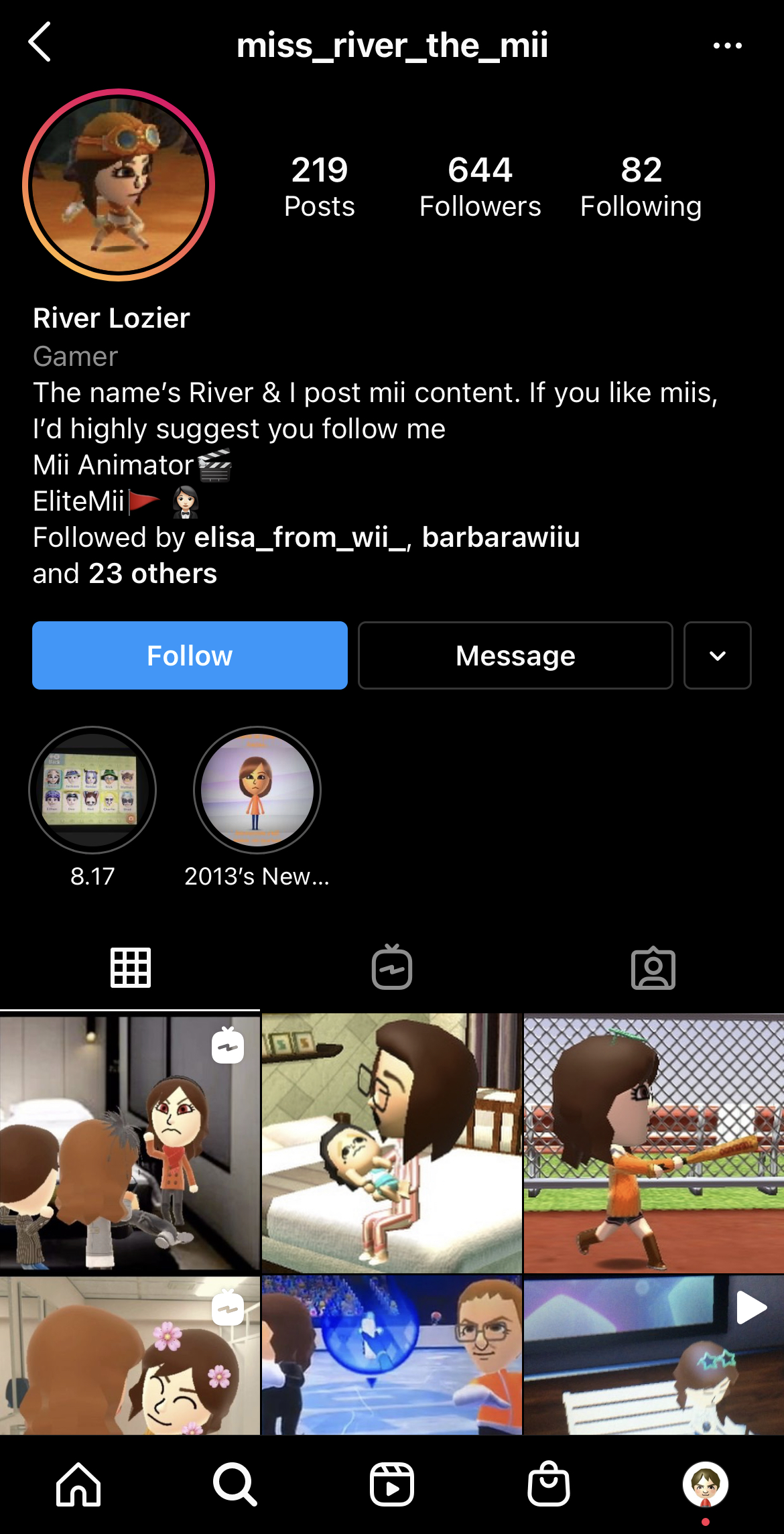Go to your own profile tab
The image size is (784, 1534).
point(705,1484)
